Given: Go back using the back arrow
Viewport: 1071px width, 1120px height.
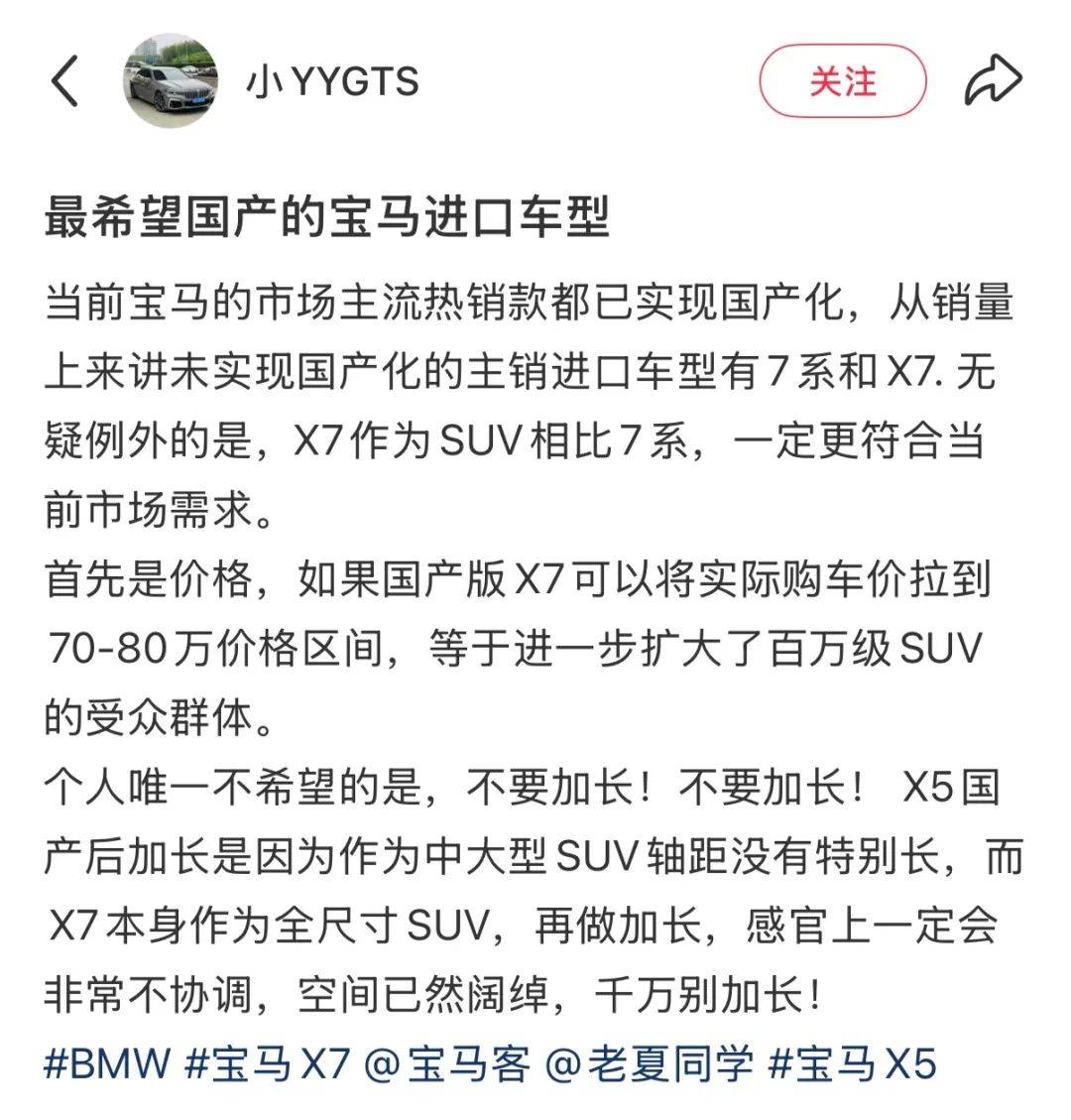Looking at the screenshot, I should pos(65,81).
